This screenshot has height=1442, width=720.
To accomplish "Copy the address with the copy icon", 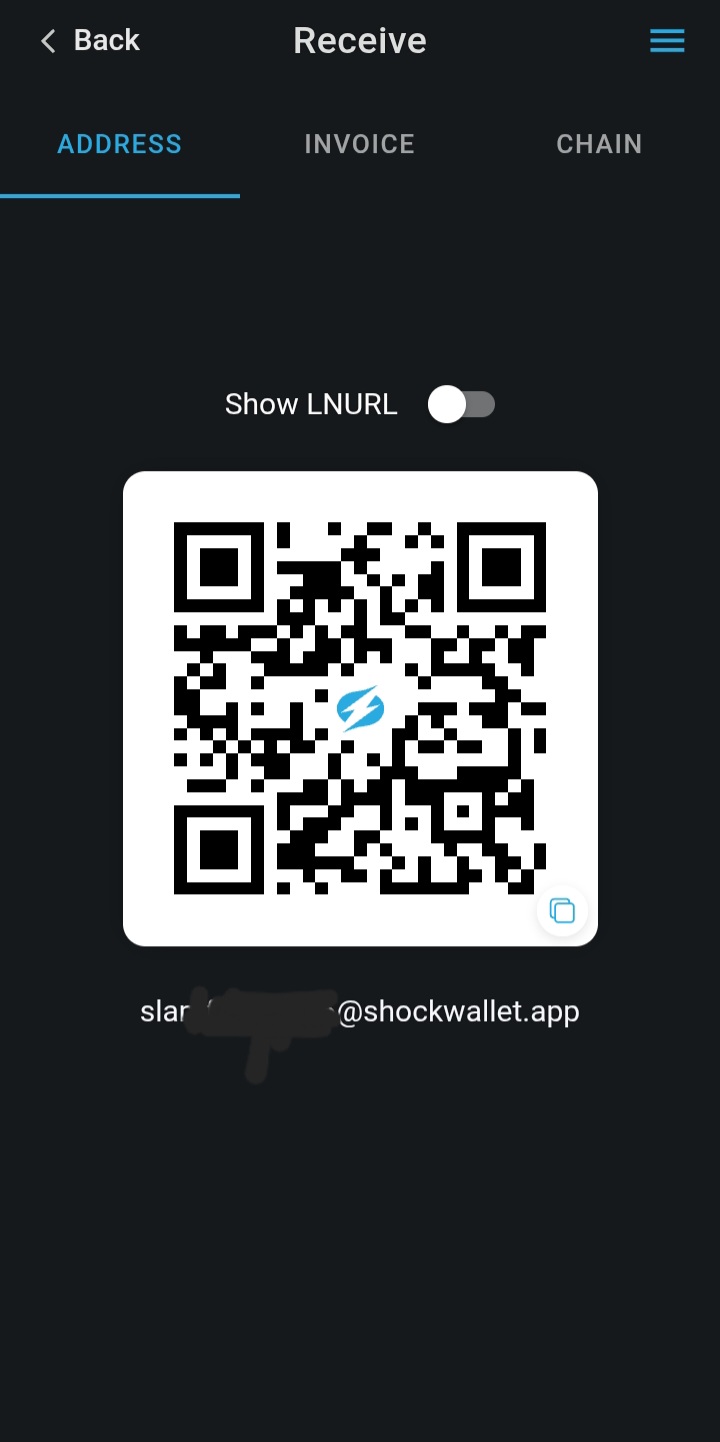I will (x=562, y=910).
